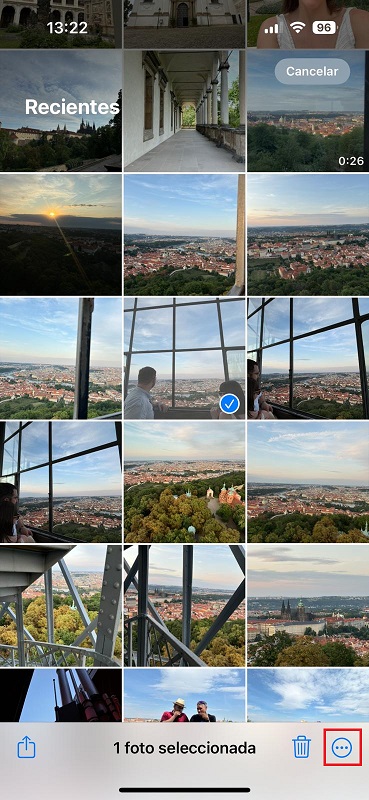Delete the selected photo with trash icon
This screenshot has width=369, height=800.
[x=302, y=748]
